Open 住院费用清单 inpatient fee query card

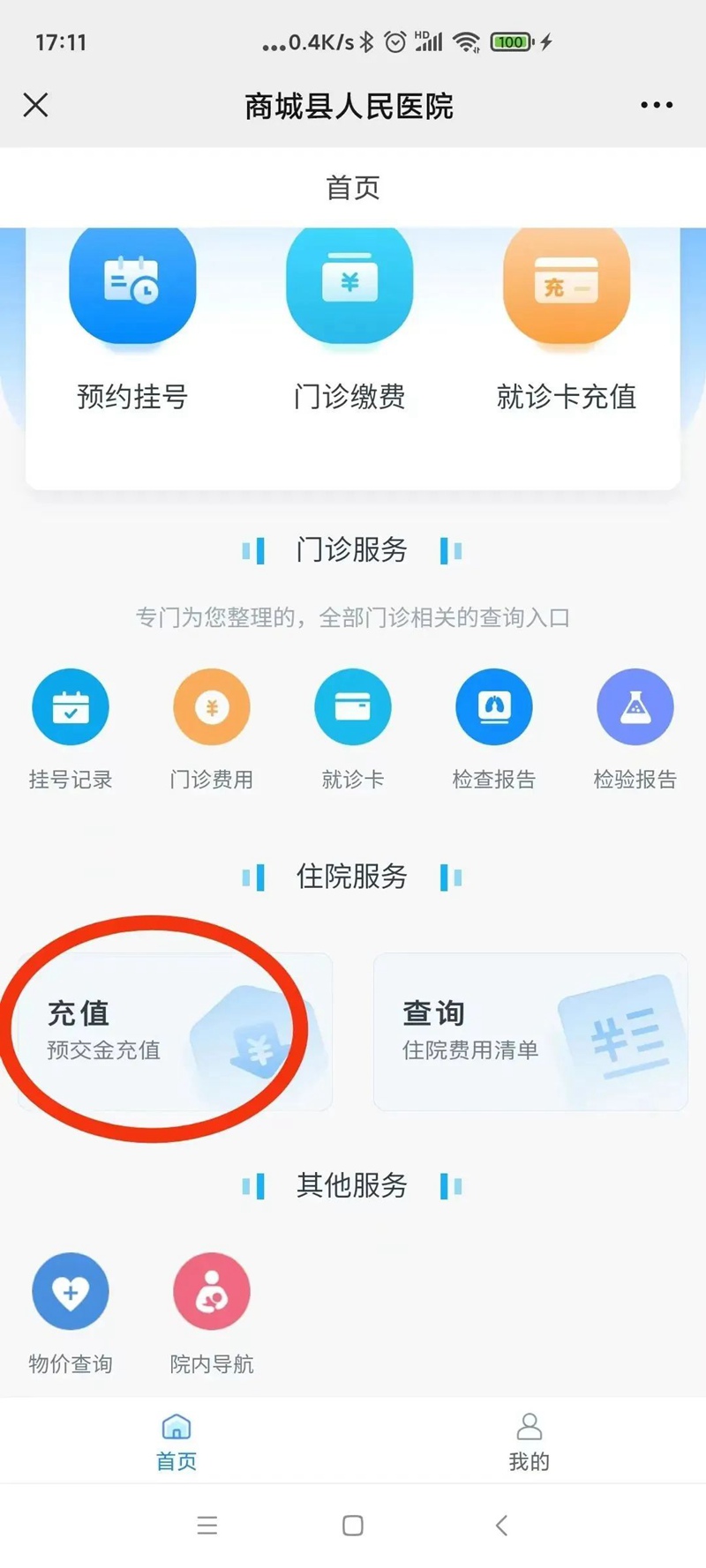point(530,1031)
